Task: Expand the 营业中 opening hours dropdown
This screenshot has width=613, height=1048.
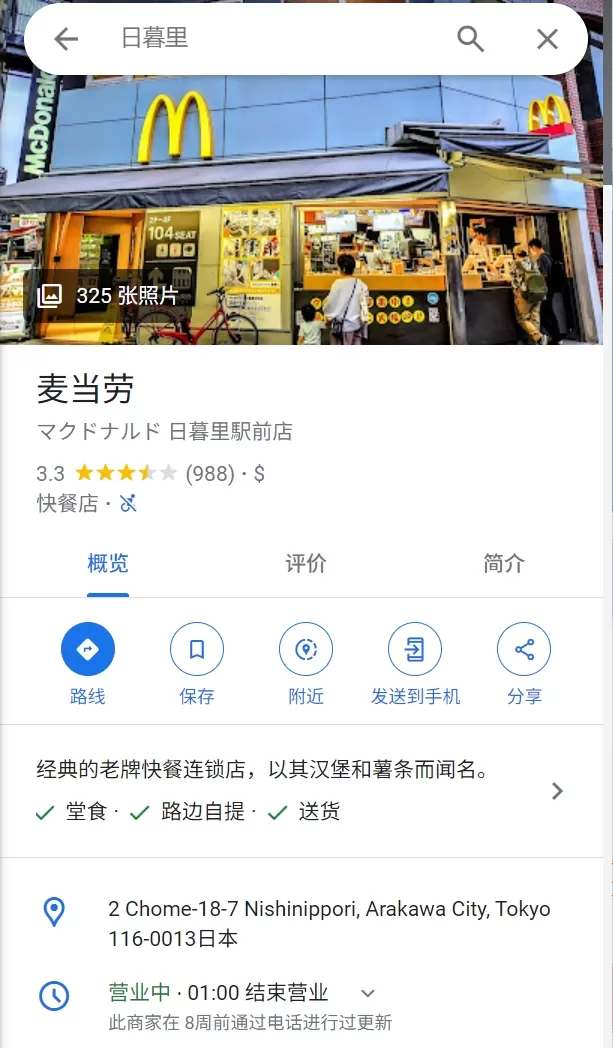Action: pyautogui.click(x=368, y=993)
